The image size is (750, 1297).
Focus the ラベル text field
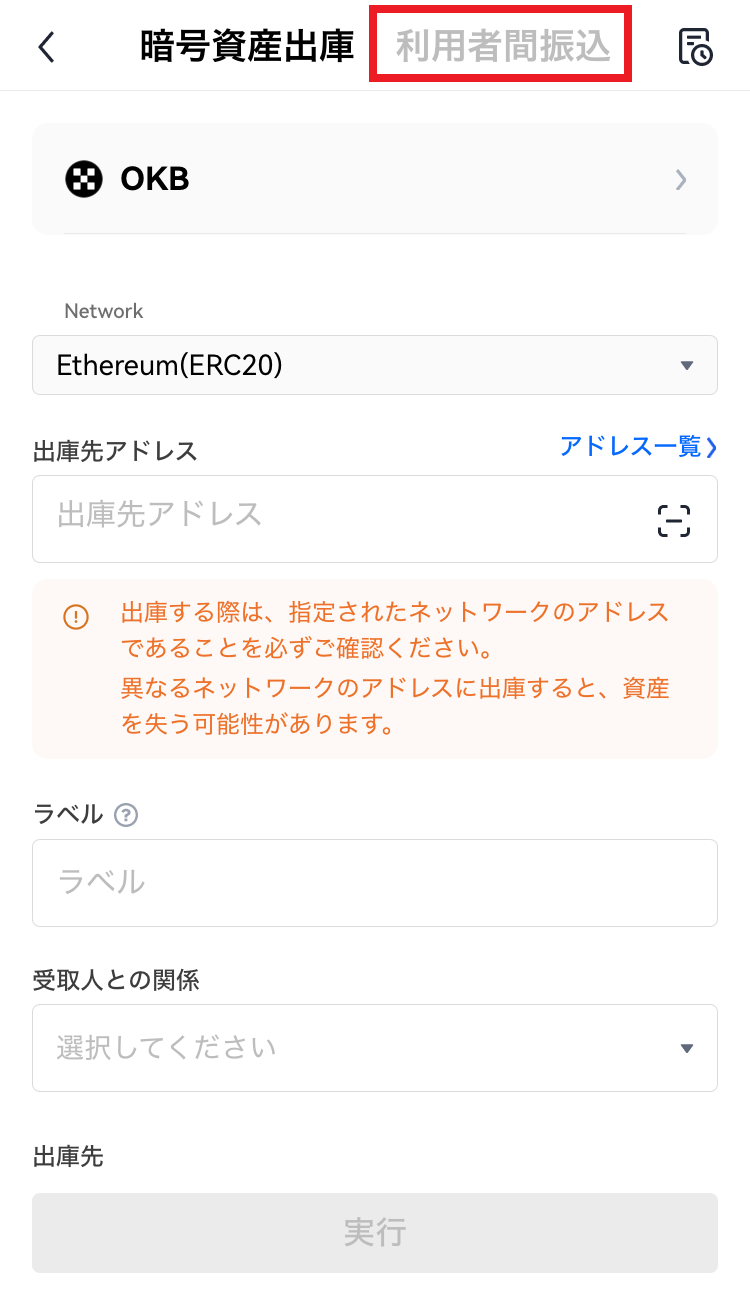(x=375, y=883)
